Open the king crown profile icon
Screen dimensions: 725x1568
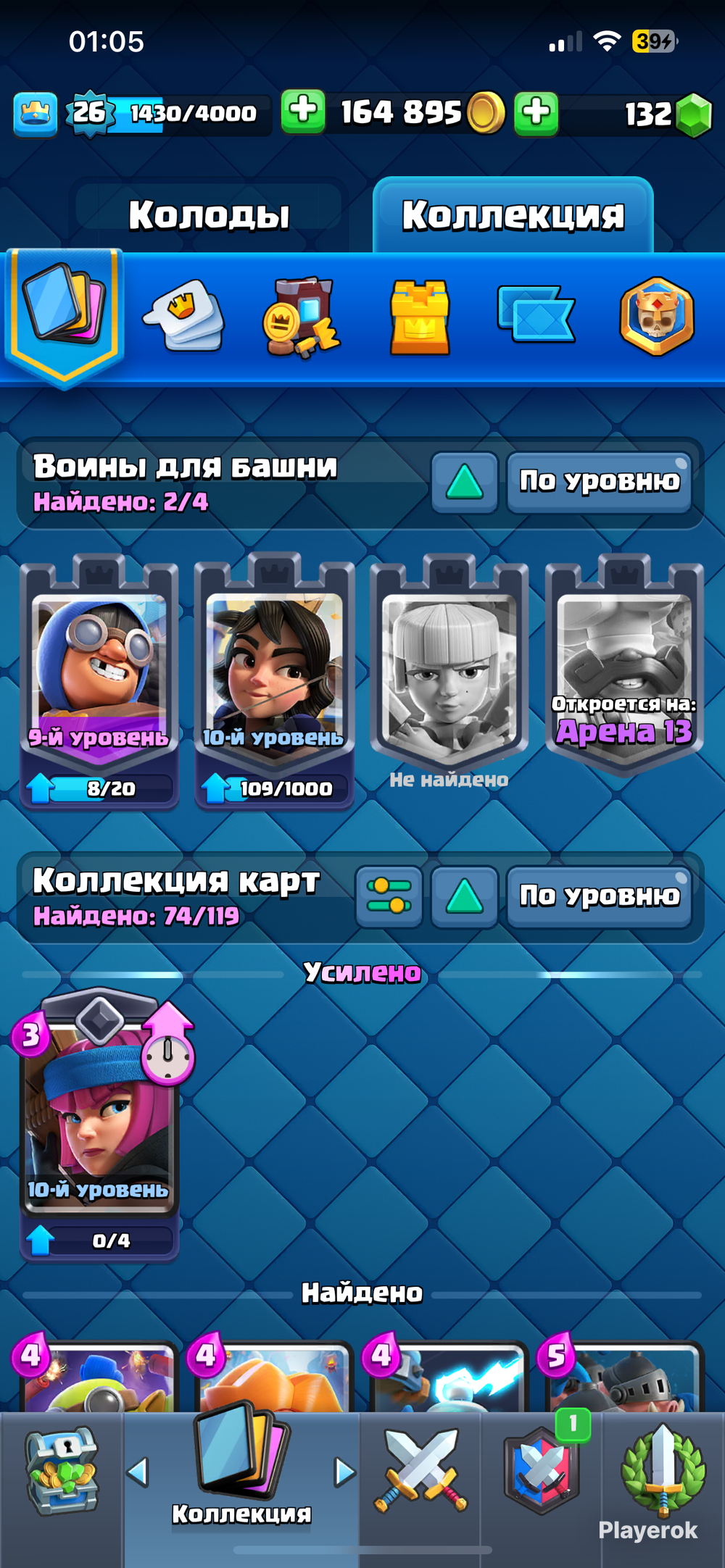click(35, 114)
